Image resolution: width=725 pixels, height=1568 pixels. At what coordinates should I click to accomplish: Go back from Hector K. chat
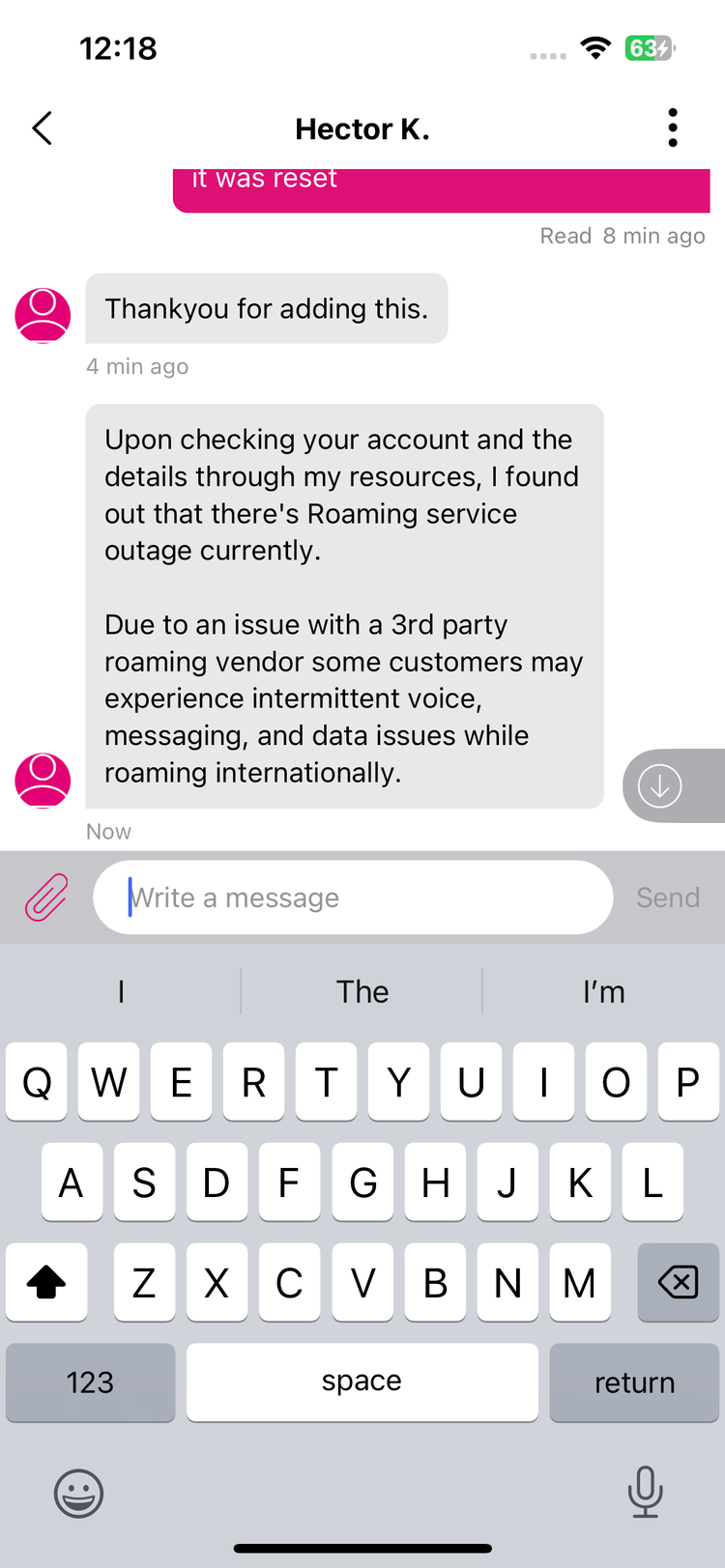click(x=43, y=128)
